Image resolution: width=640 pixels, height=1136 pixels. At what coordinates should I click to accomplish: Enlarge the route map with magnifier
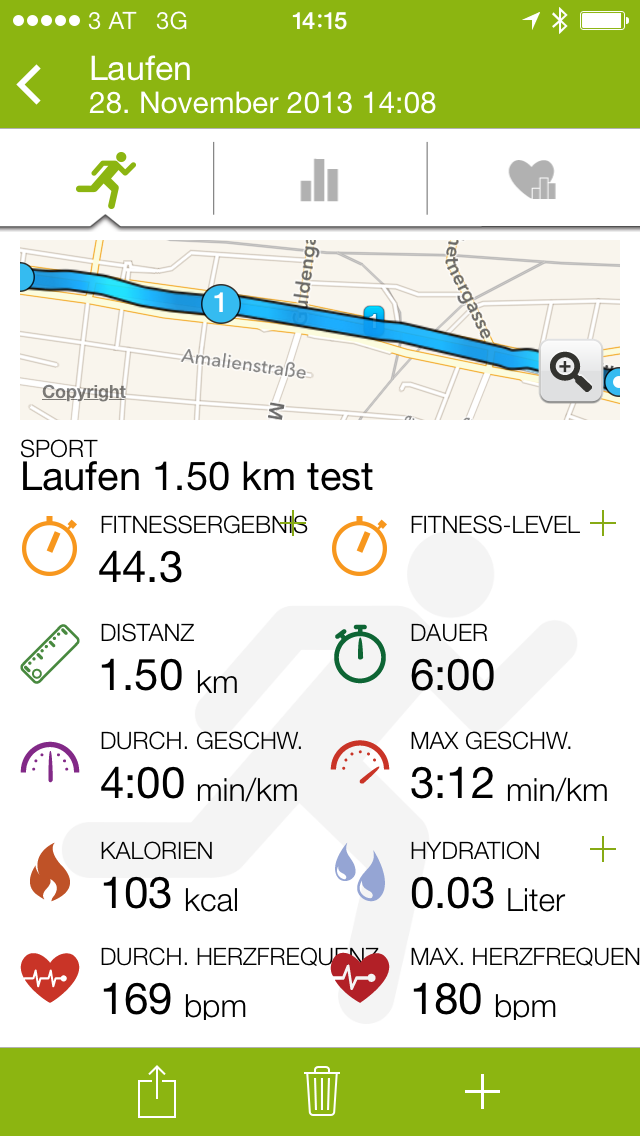click(x=570, y=370)
